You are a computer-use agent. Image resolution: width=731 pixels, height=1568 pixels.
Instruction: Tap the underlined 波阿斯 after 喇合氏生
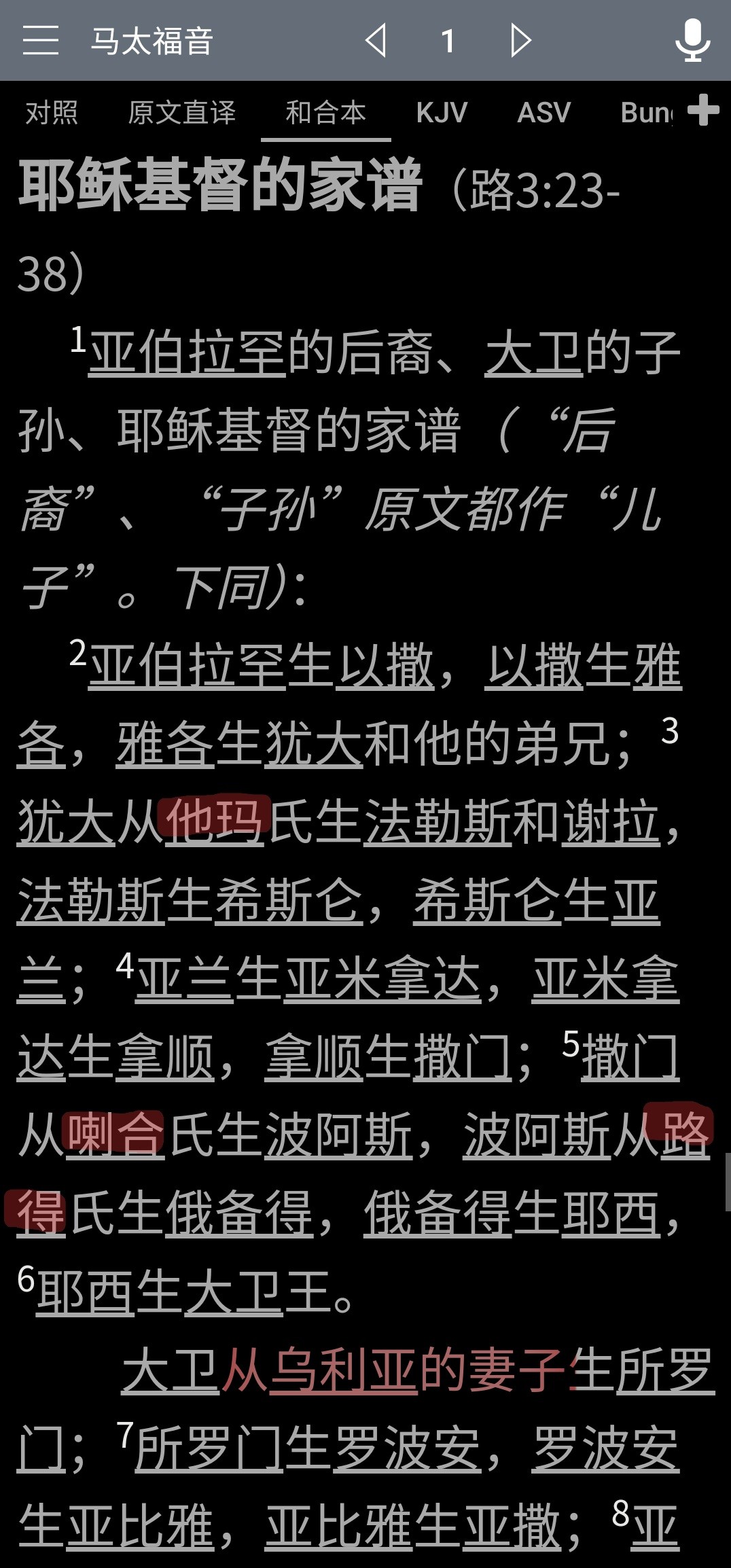pyautogui.click(x=338, y=1135)
